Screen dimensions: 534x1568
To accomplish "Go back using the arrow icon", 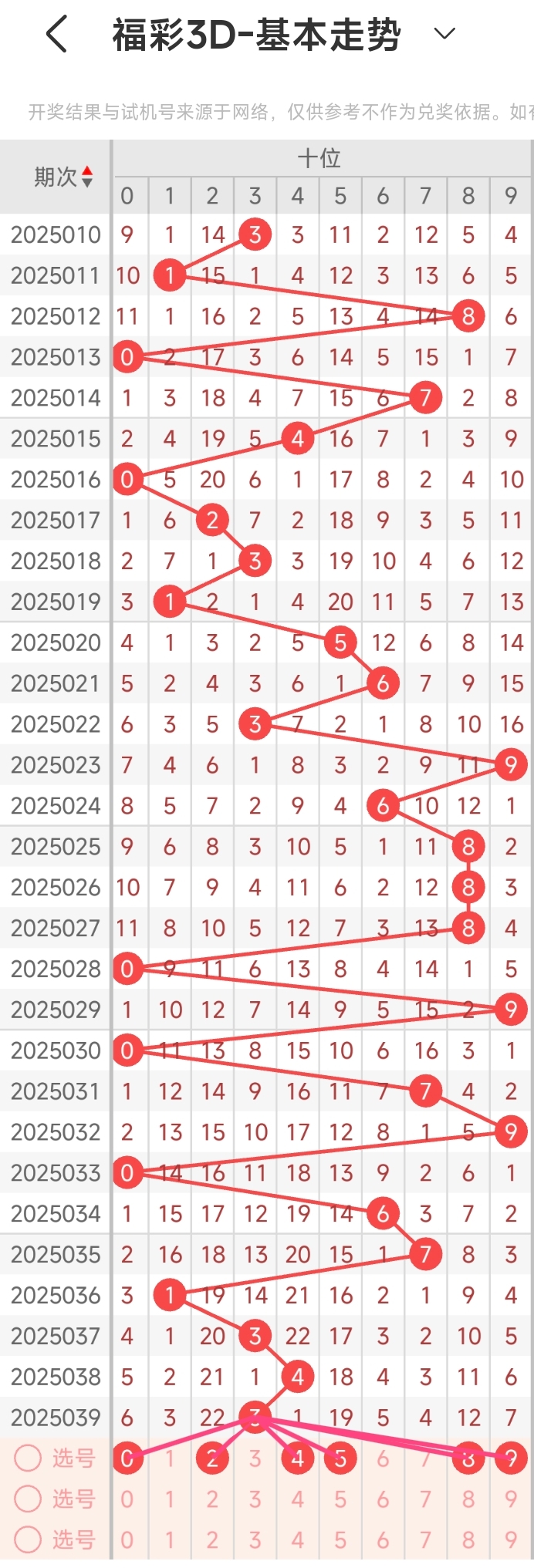I will pyautogui.click(x=57, y=35).
